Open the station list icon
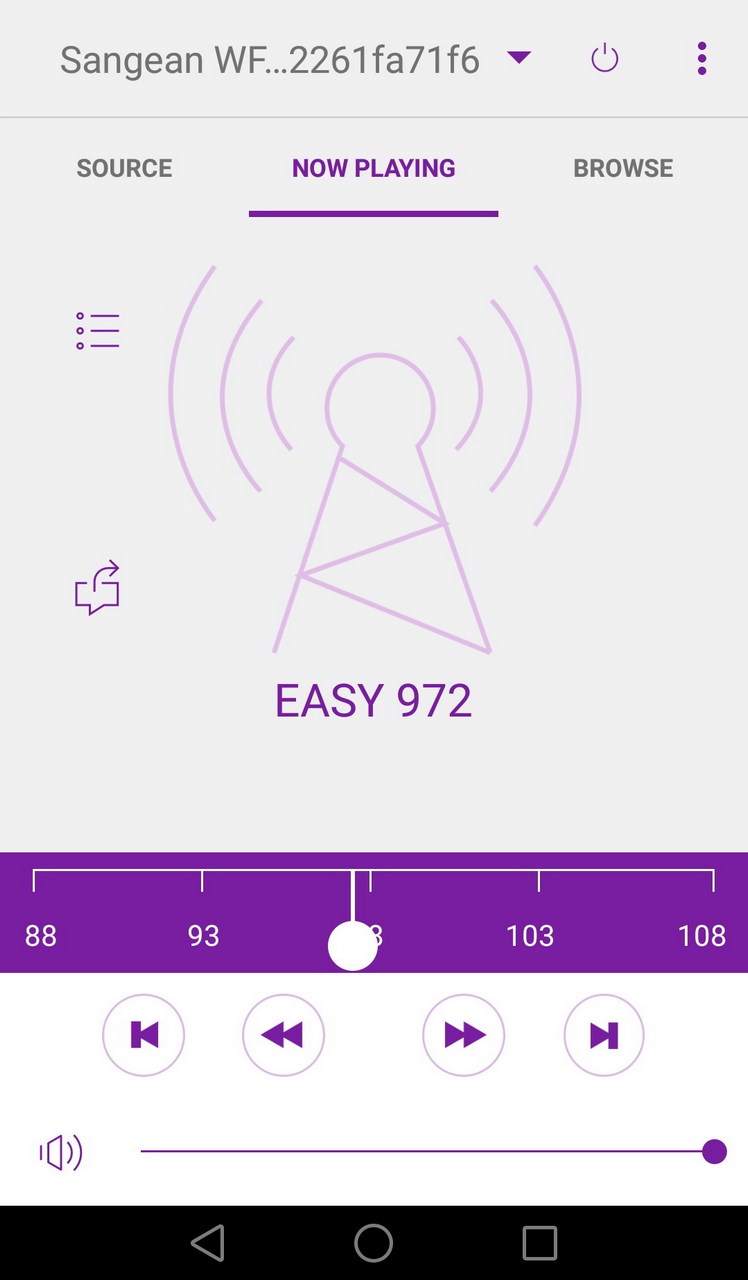Viewport: 748px width, 1280px height. 98,331
